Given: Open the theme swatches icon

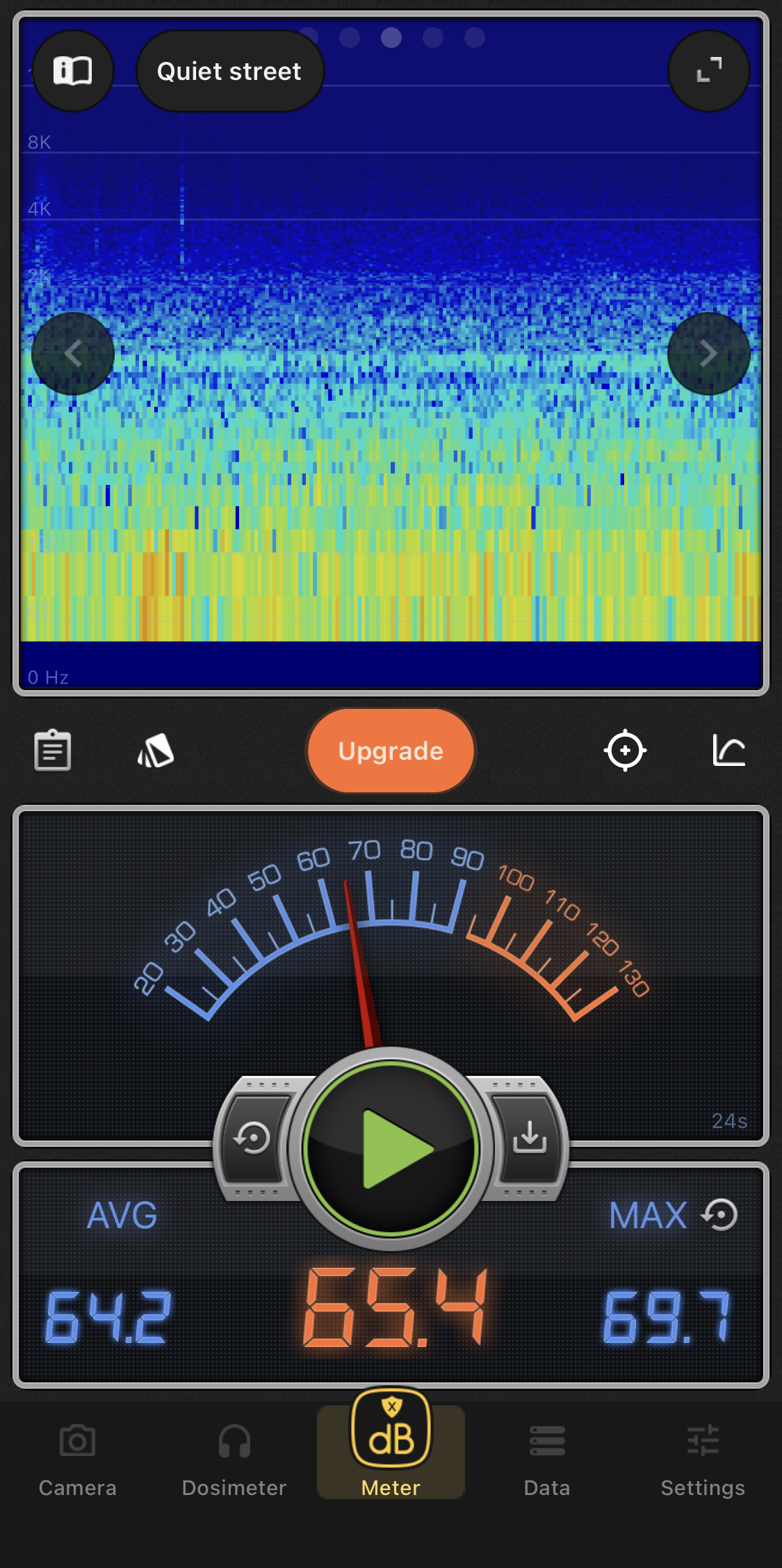Looking at the screenshot, I should point(156,751).
